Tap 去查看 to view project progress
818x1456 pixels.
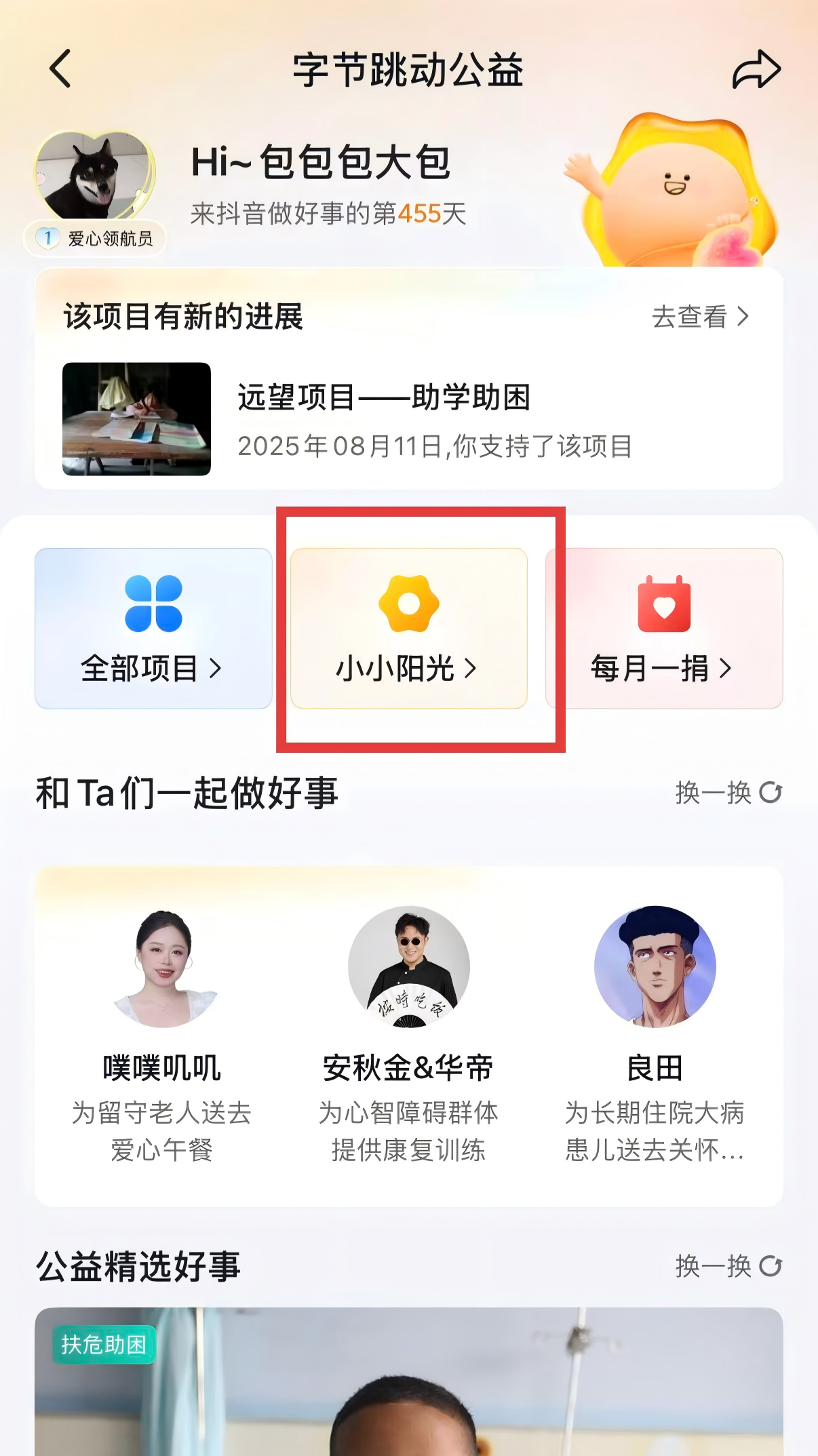pos(700,317)
